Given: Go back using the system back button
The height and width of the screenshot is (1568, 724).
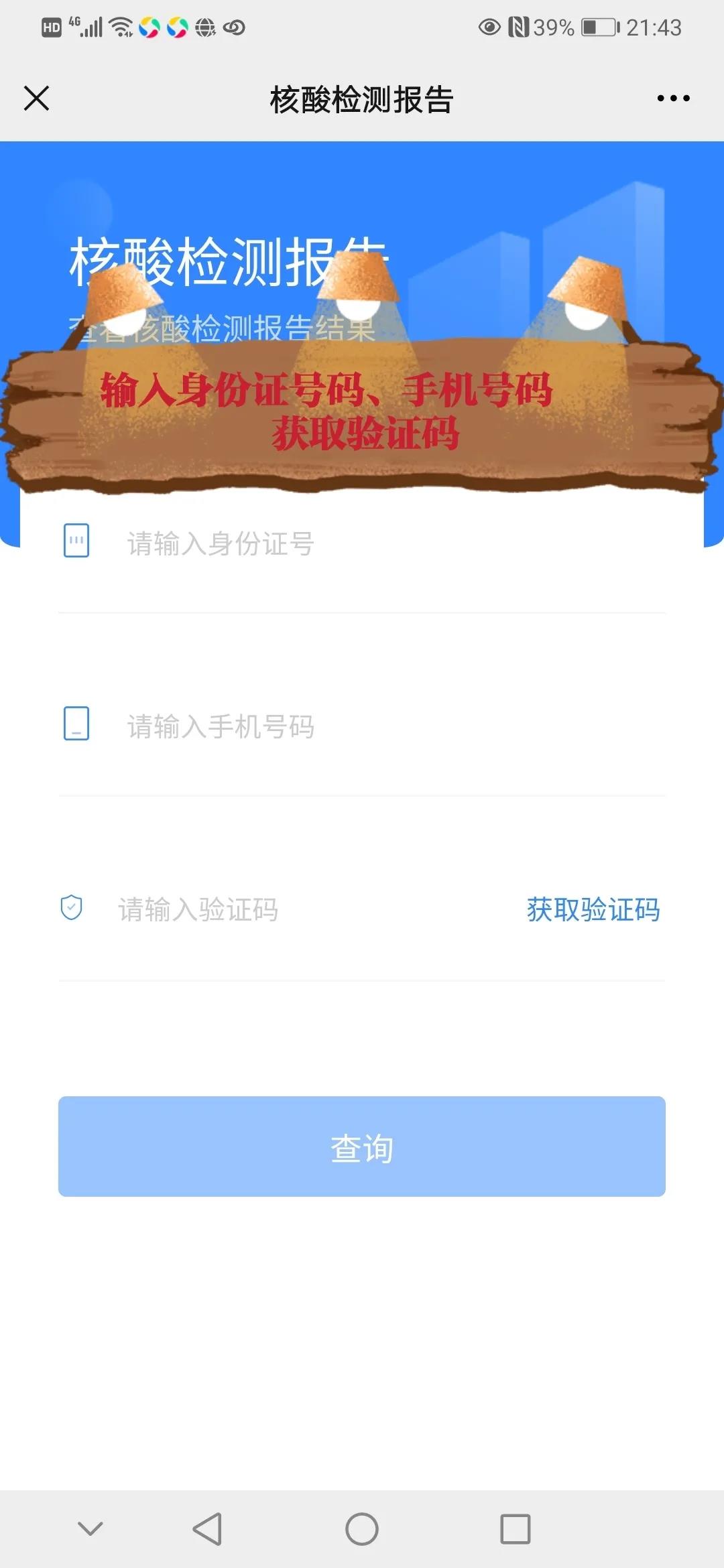Looking at the screenshot, I should click(x=207, y=1529).
